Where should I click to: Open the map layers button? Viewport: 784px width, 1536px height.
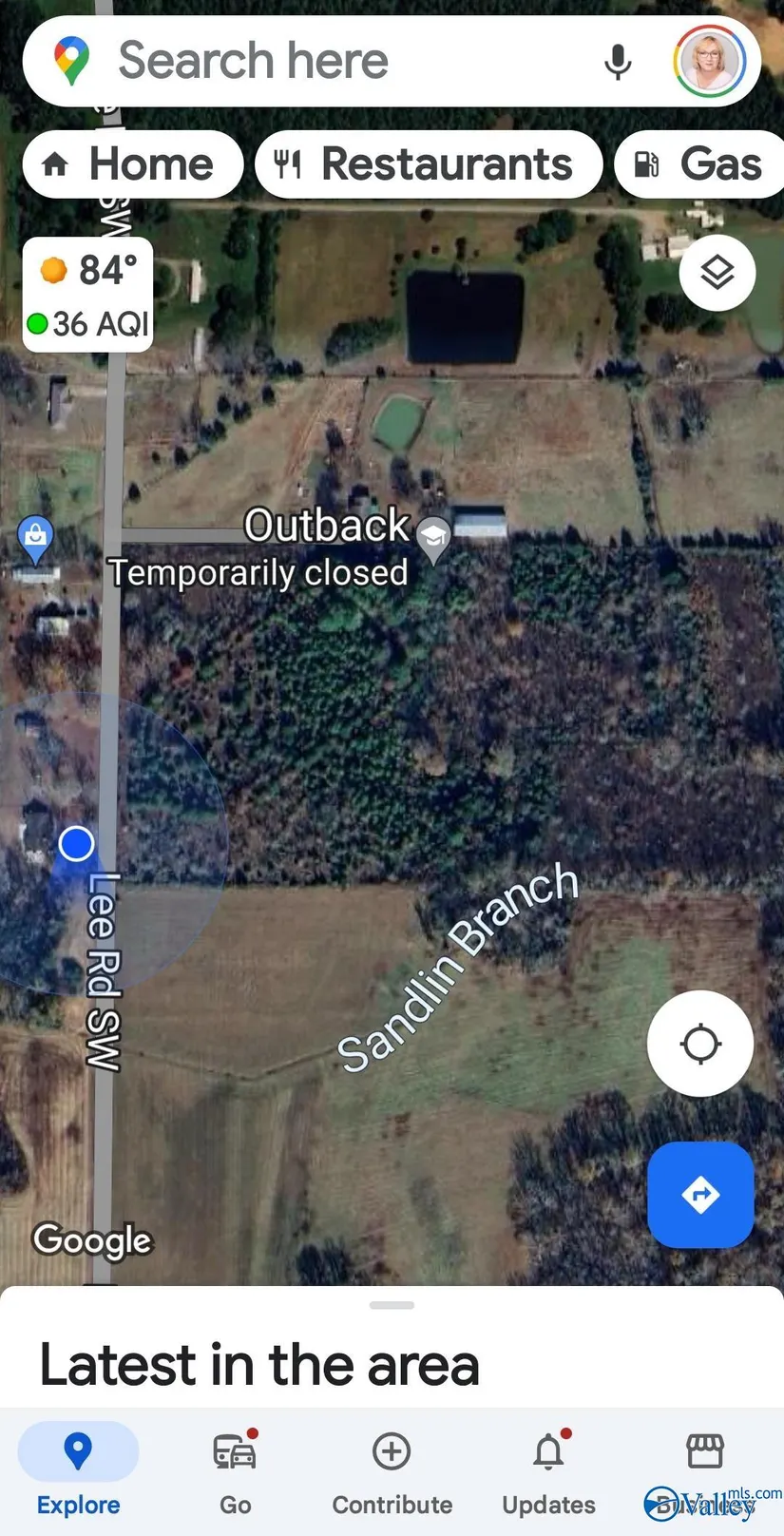(717, 273)
